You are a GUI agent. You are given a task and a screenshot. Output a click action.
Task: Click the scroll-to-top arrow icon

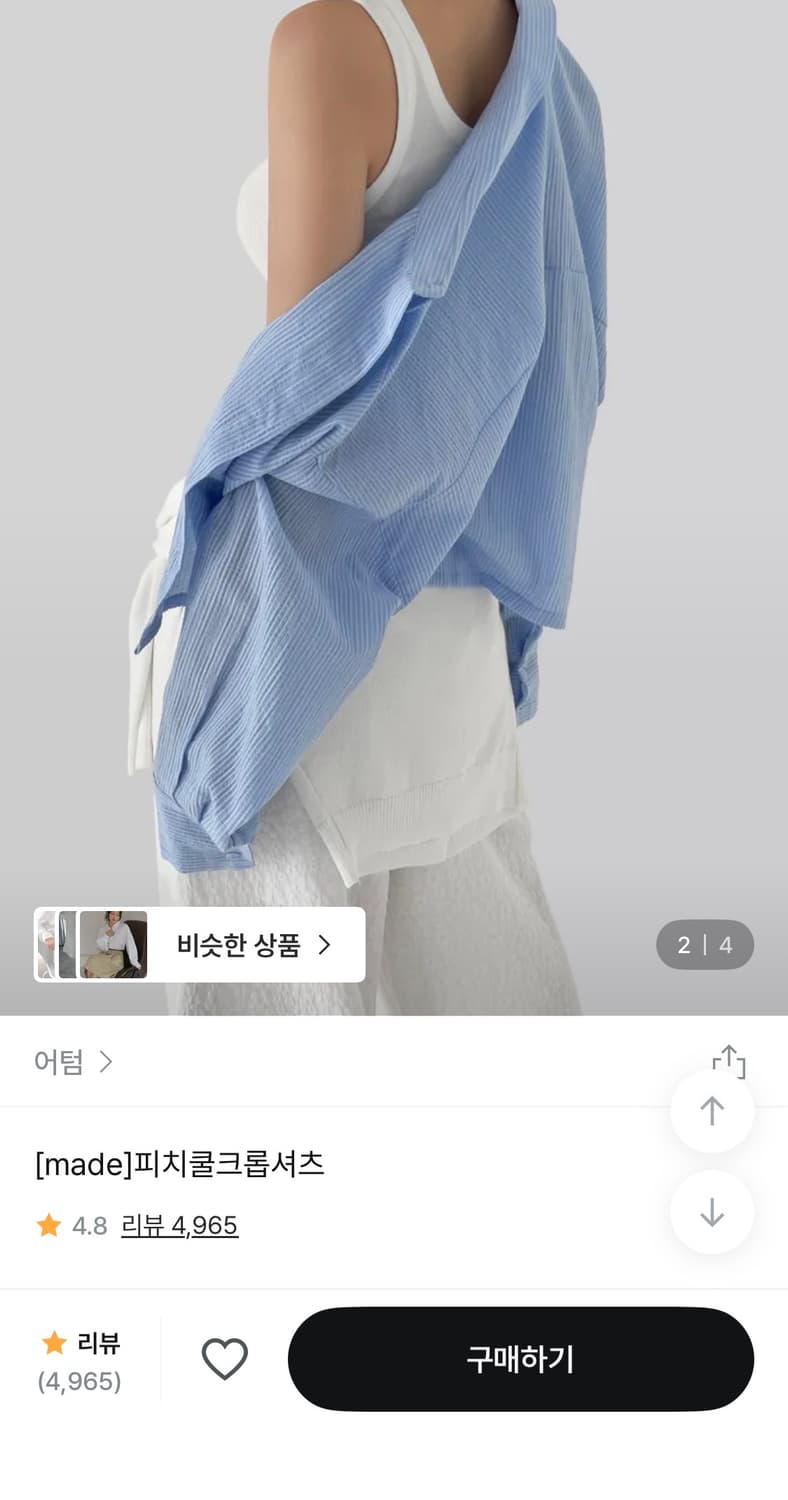(x=711, y=1112)
